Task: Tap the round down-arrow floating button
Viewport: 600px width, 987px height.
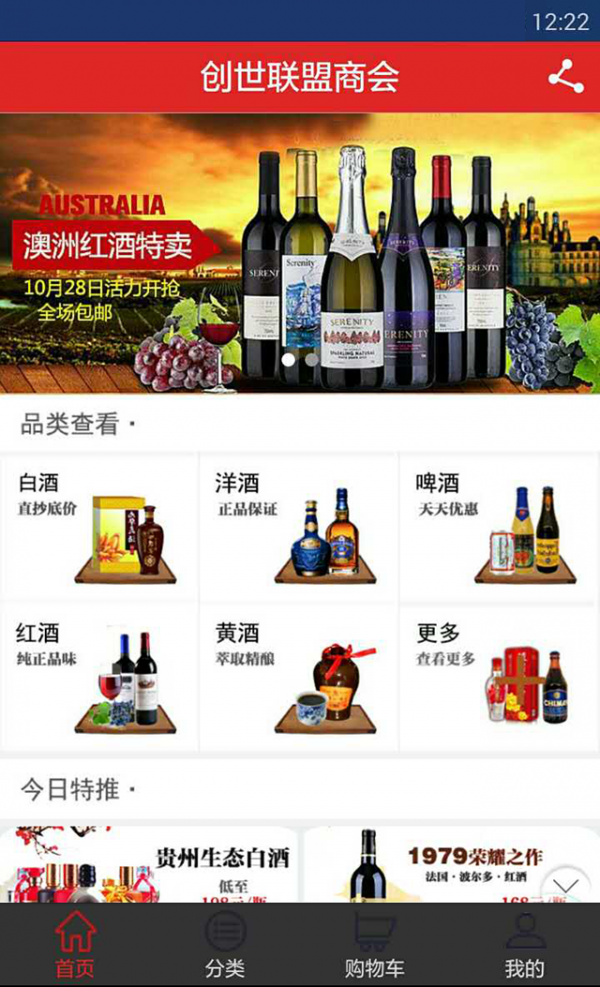Action: [x=566, y=886]
